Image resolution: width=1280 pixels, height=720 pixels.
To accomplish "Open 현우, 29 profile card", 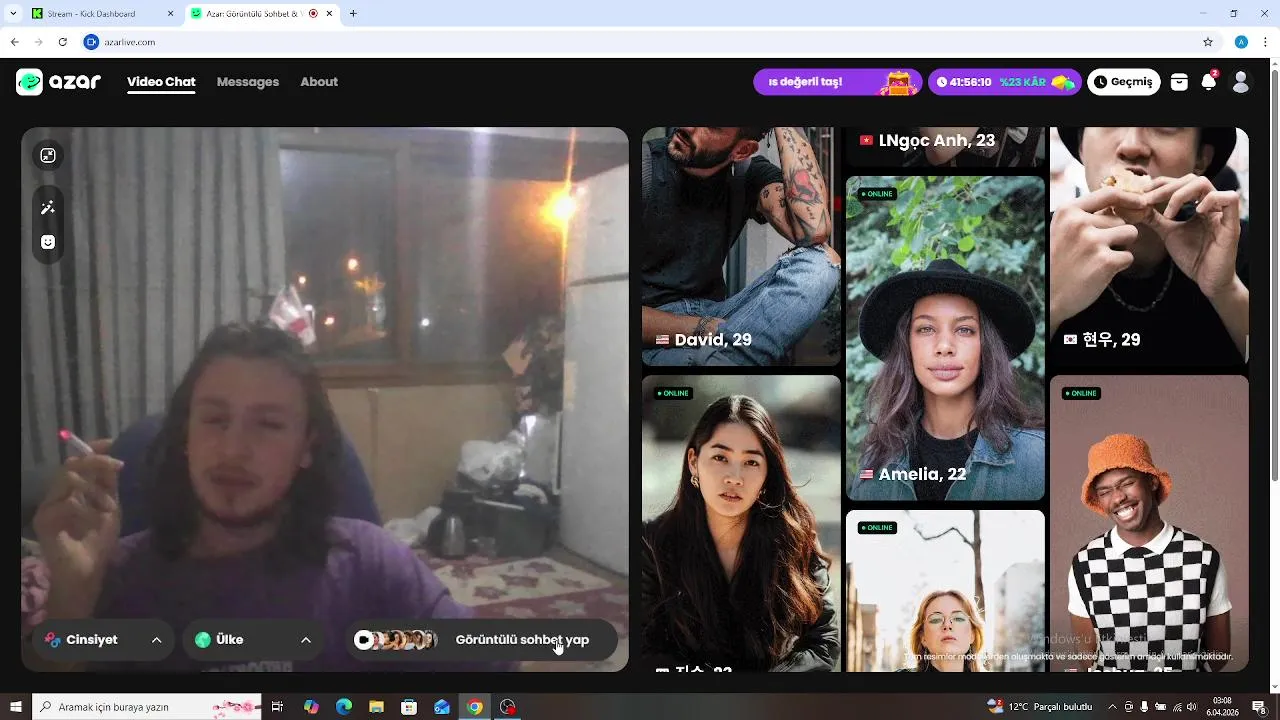I will [1148, 250].
